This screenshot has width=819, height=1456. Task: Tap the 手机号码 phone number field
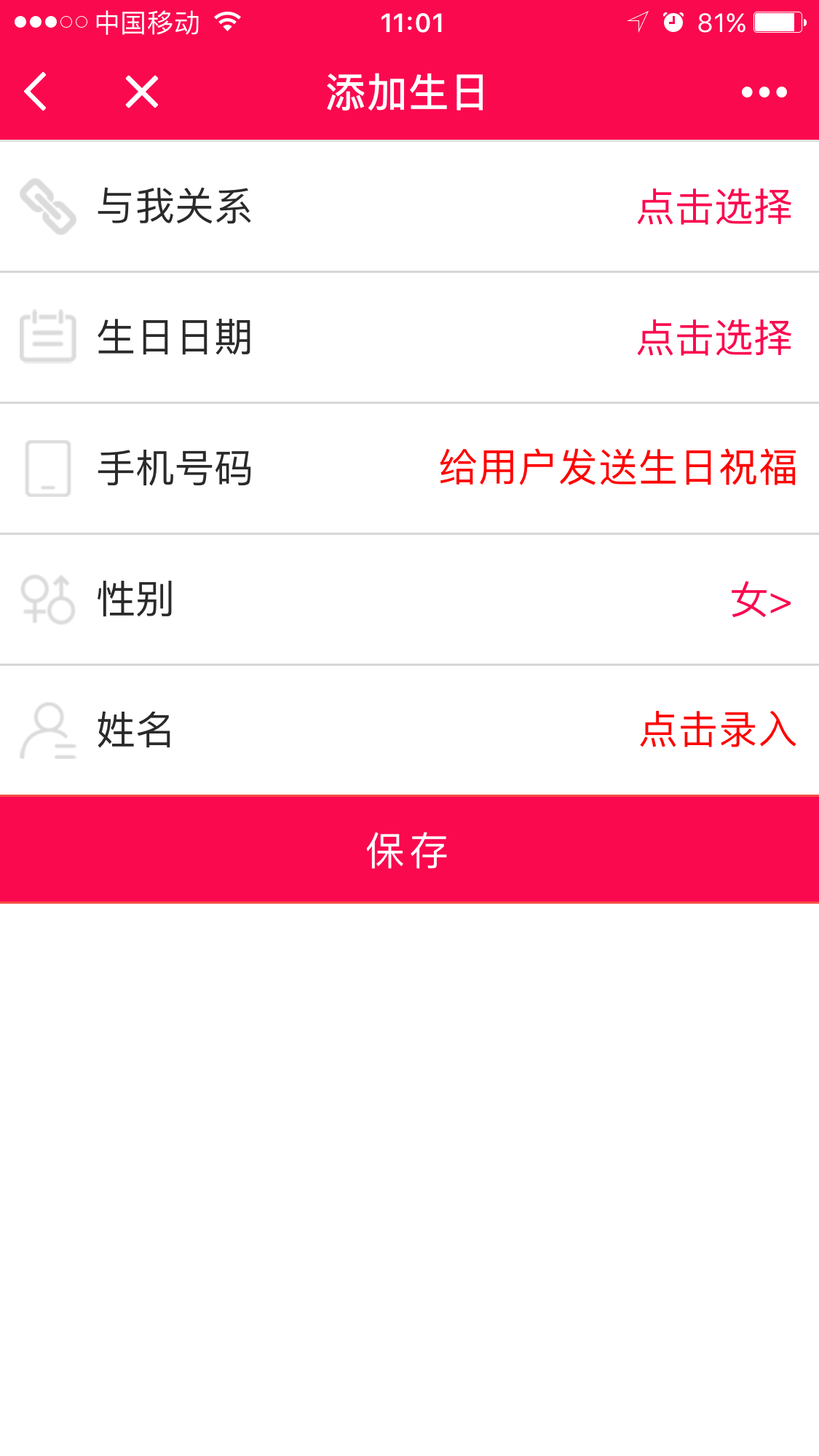617,468
